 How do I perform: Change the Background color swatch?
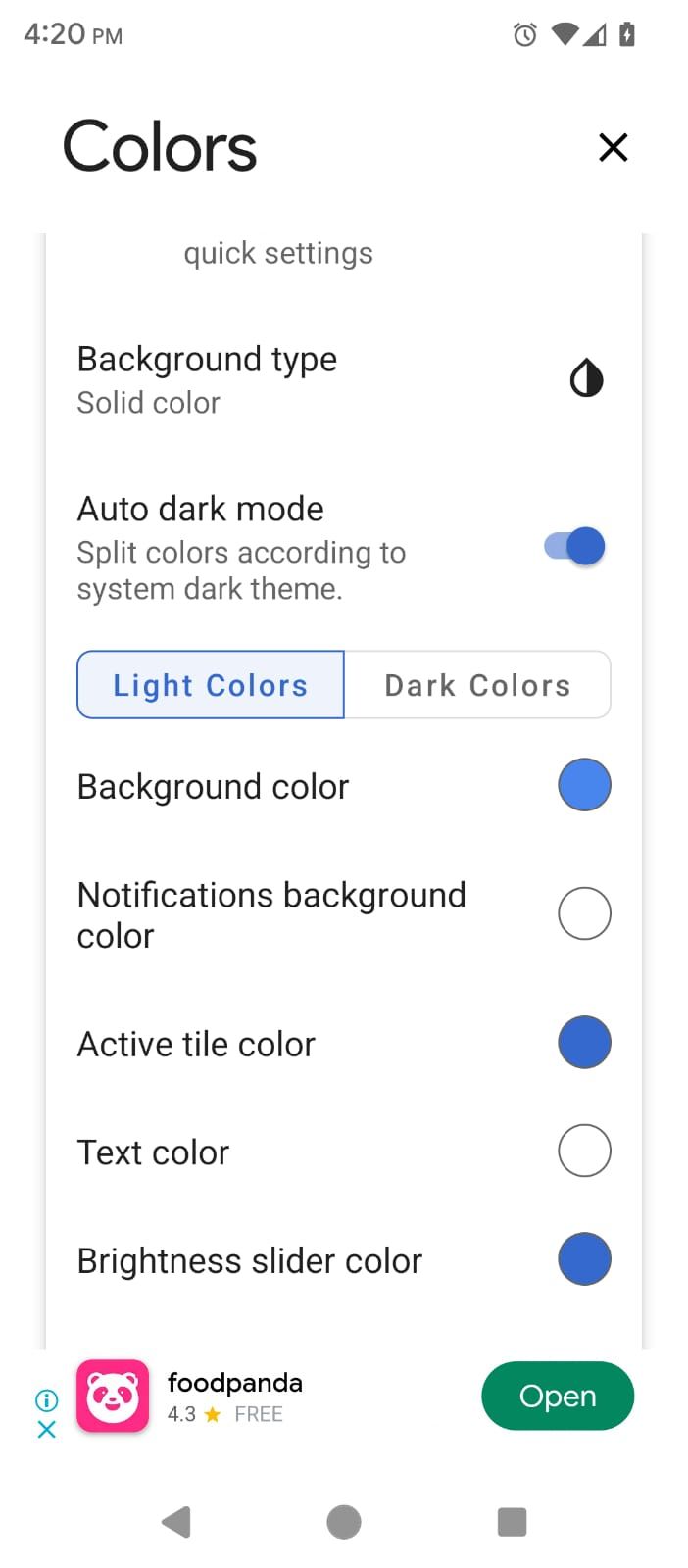(x=584, y=785)
